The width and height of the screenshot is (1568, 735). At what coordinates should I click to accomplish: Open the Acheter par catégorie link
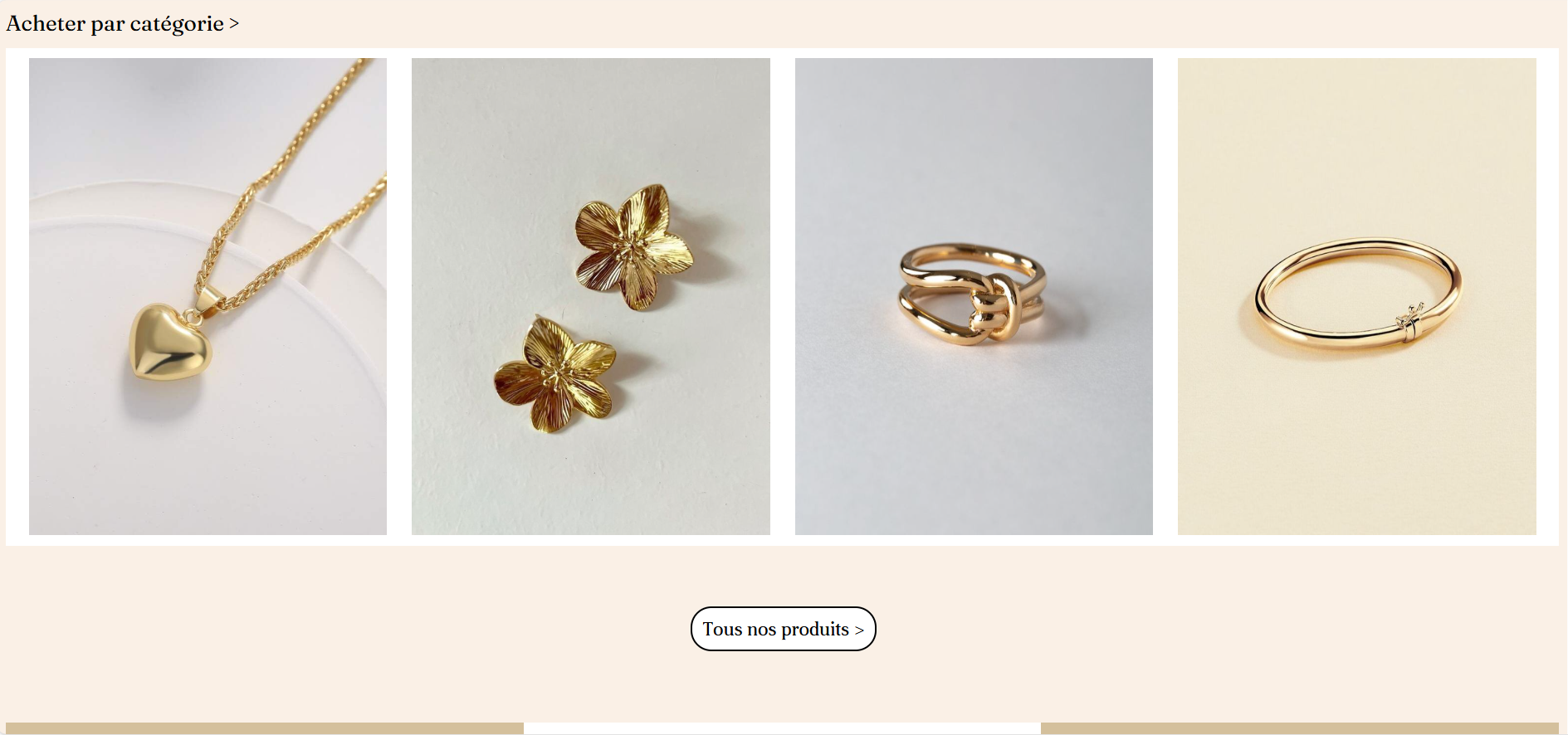(x=122, y=24)
